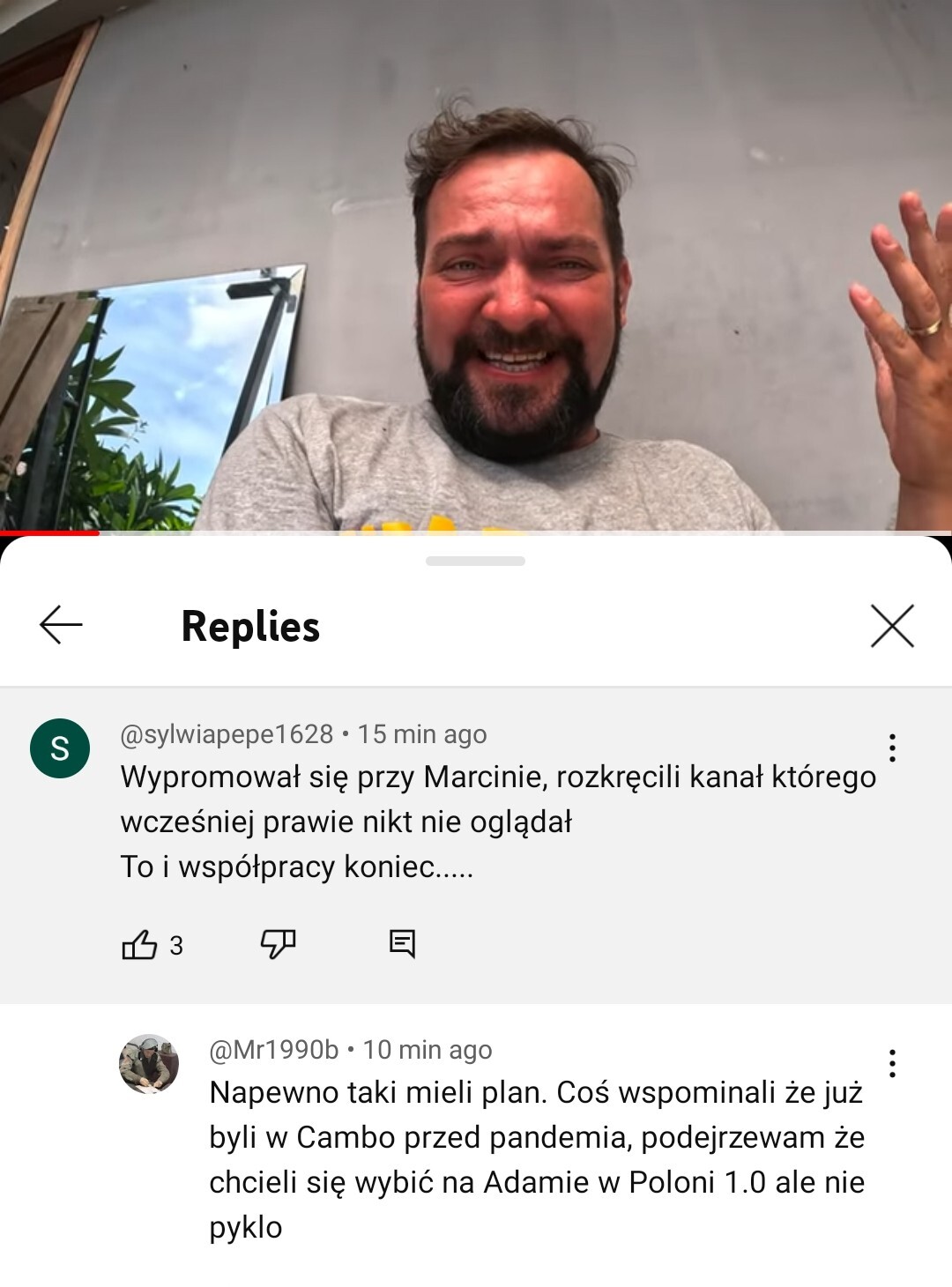Open options menu for @sylwiapepe1628's comment
The image size is (952, 1287).
[x=892, y=748]
